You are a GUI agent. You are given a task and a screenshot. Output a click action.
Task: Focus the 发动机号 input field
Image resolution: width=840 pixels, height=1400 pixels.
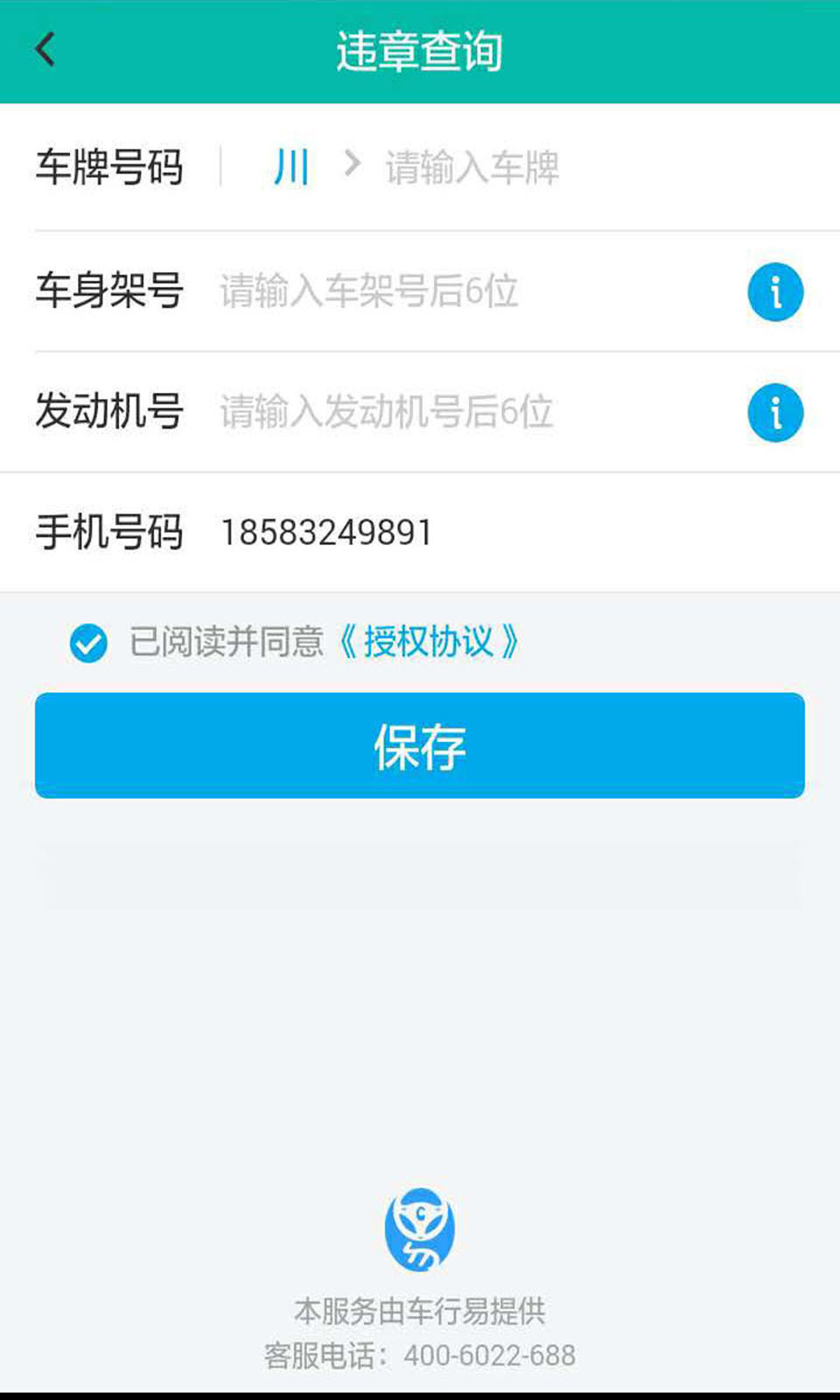click(472, 412)
